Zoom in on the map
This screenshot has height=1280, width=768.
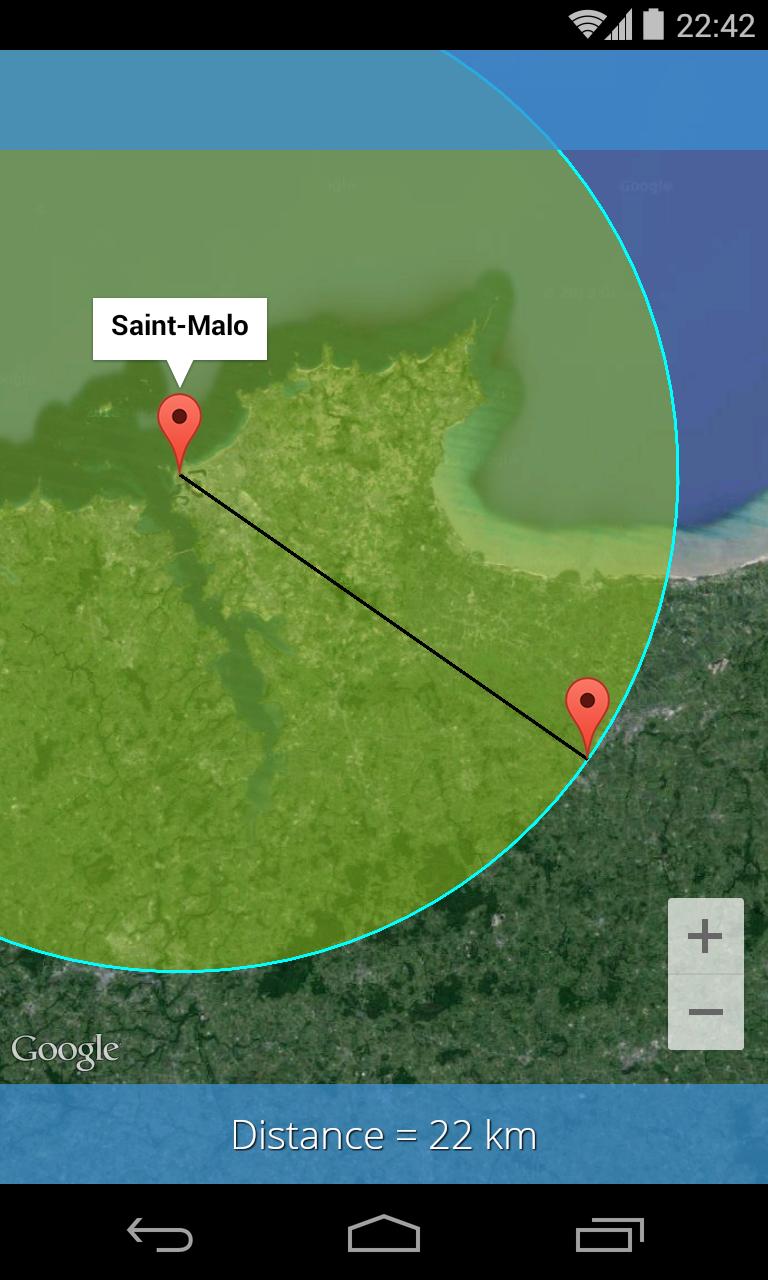click(x=705, y=936)
